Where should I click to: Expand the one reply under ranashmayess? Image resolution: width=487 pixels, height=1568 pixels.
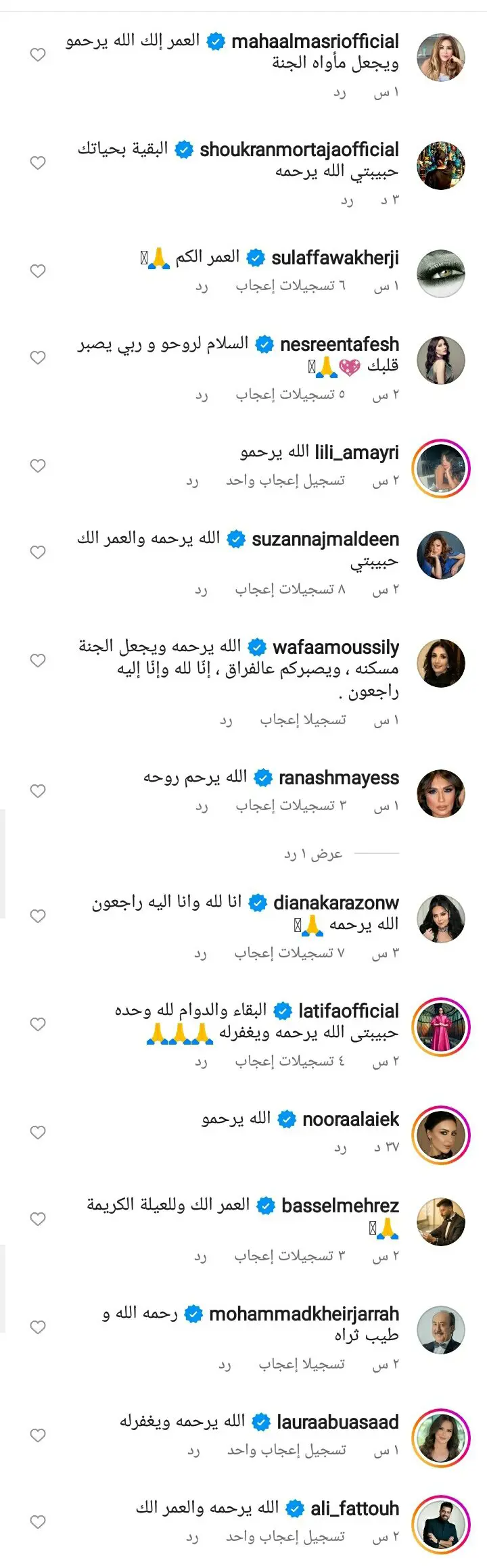click(313, 854)
